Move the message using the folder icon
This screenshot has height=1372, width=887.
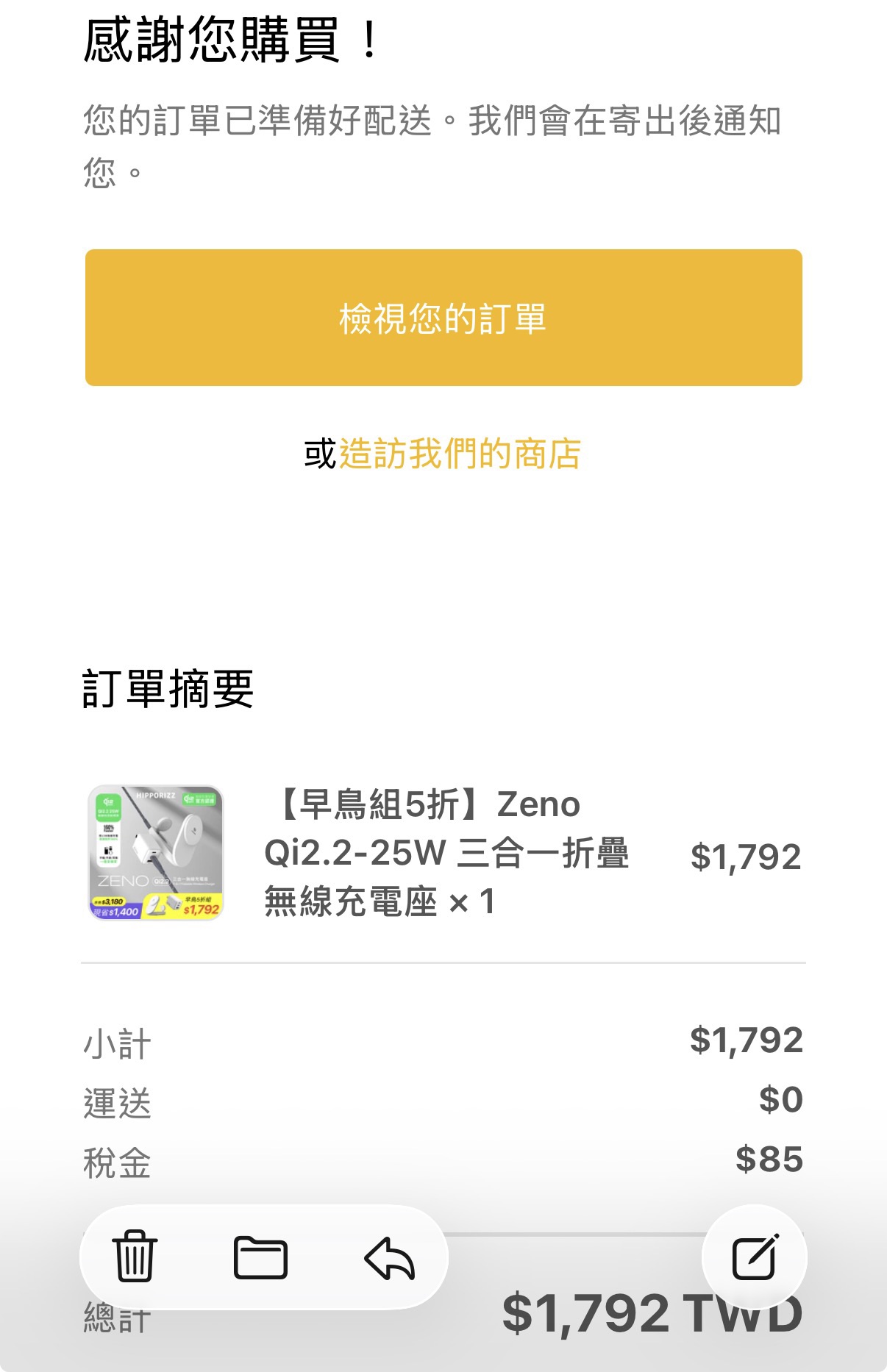click(x=260, y=1257)
